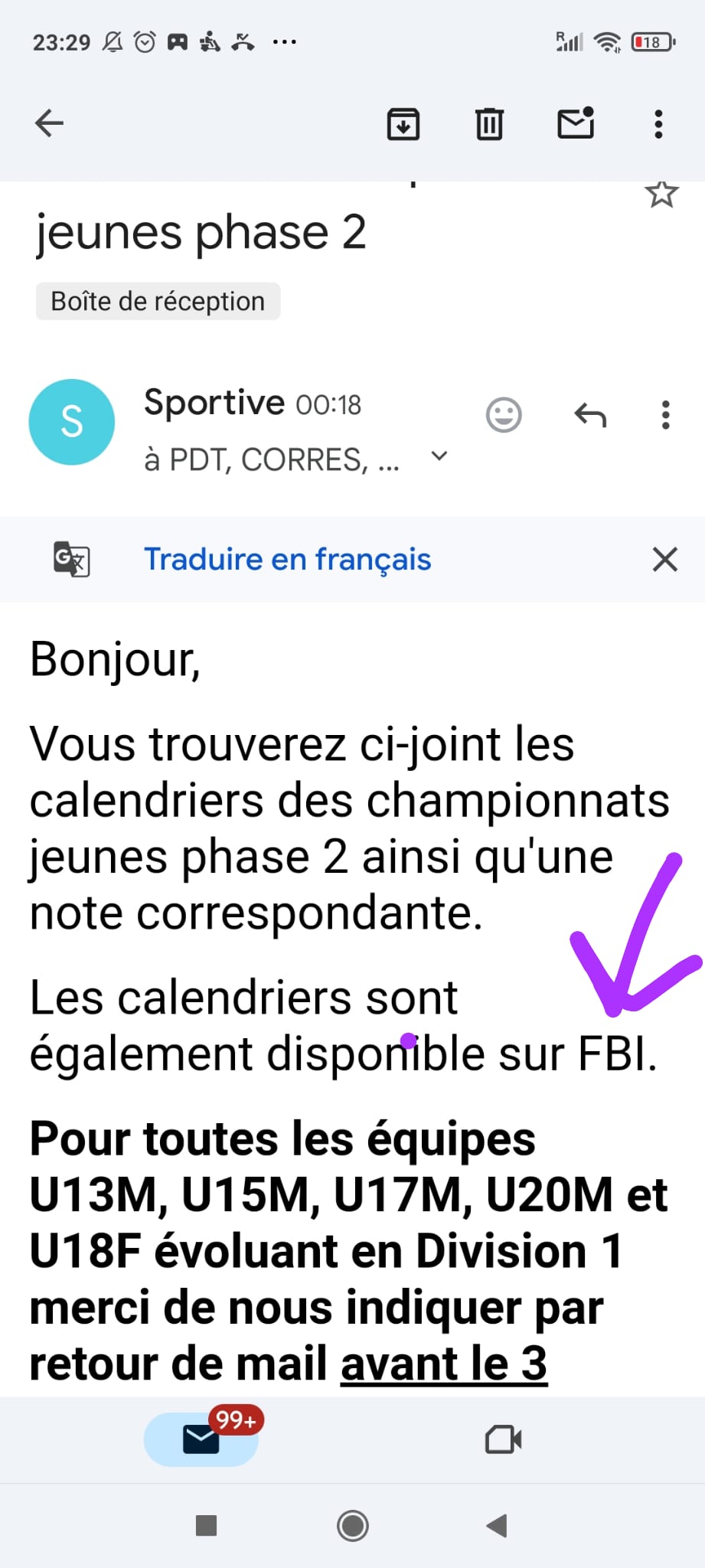Delete this email with the trash icon
This screenshot has width=705, height=1568.
pyautogui.click(x=489, y=124)
